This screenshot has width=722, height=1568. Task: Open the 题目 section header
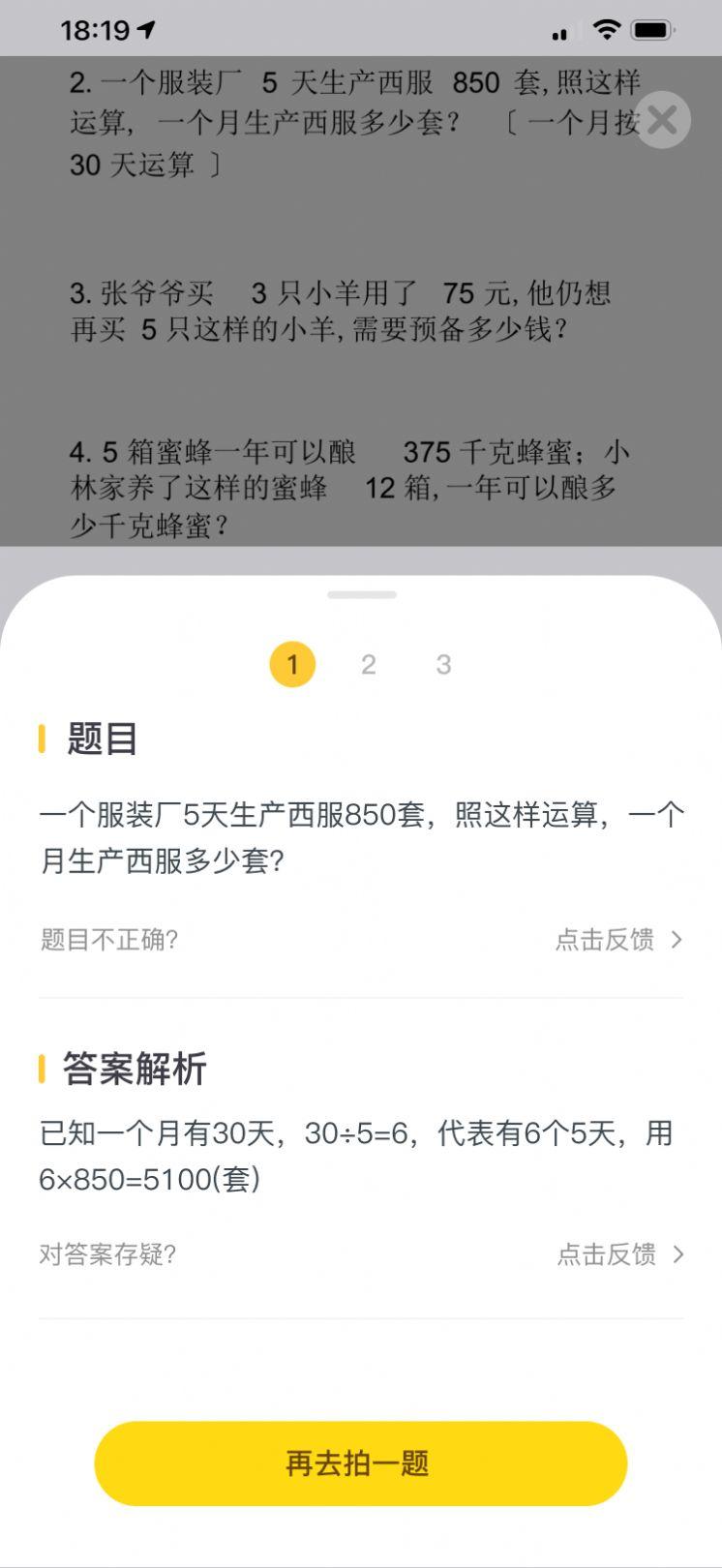click(100, 739)
